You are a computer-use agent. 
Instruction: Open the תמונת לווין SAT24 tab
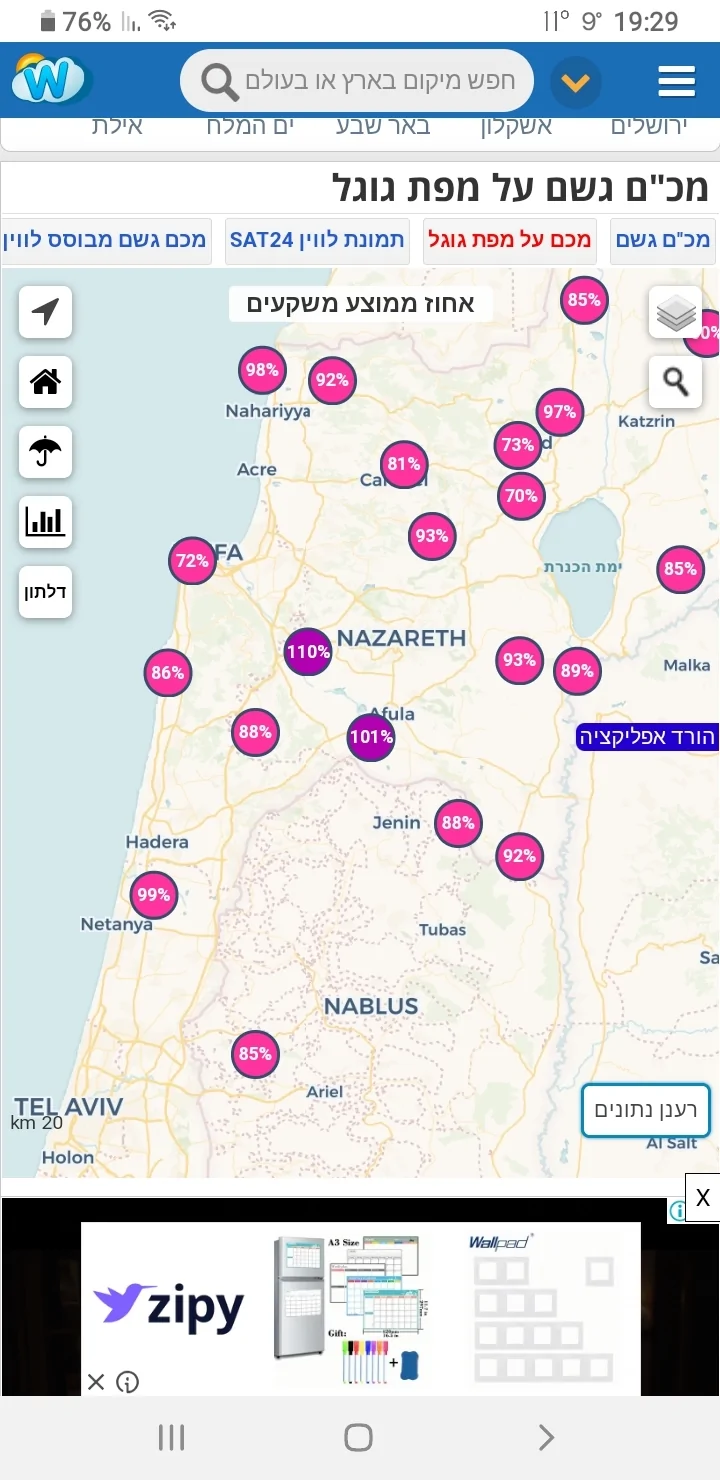click(x=317, y=241)
